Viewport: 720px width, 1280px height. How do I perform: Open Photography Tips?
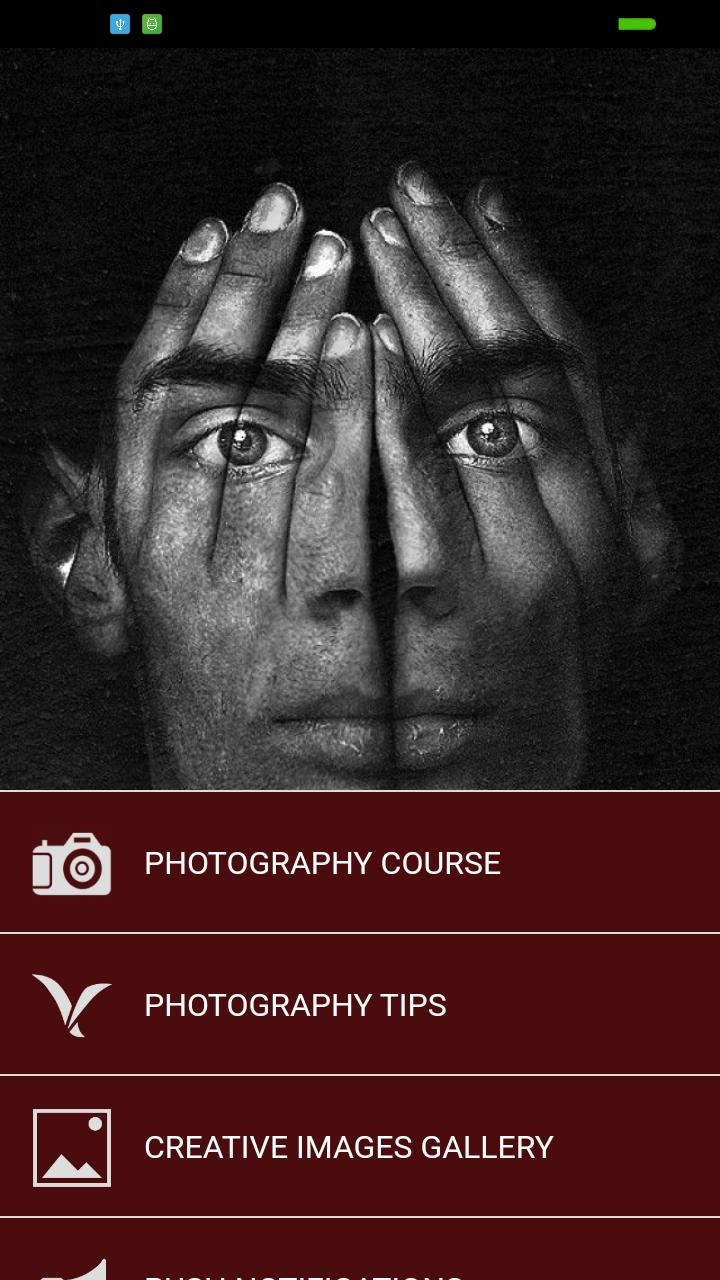pos(295,1005)
